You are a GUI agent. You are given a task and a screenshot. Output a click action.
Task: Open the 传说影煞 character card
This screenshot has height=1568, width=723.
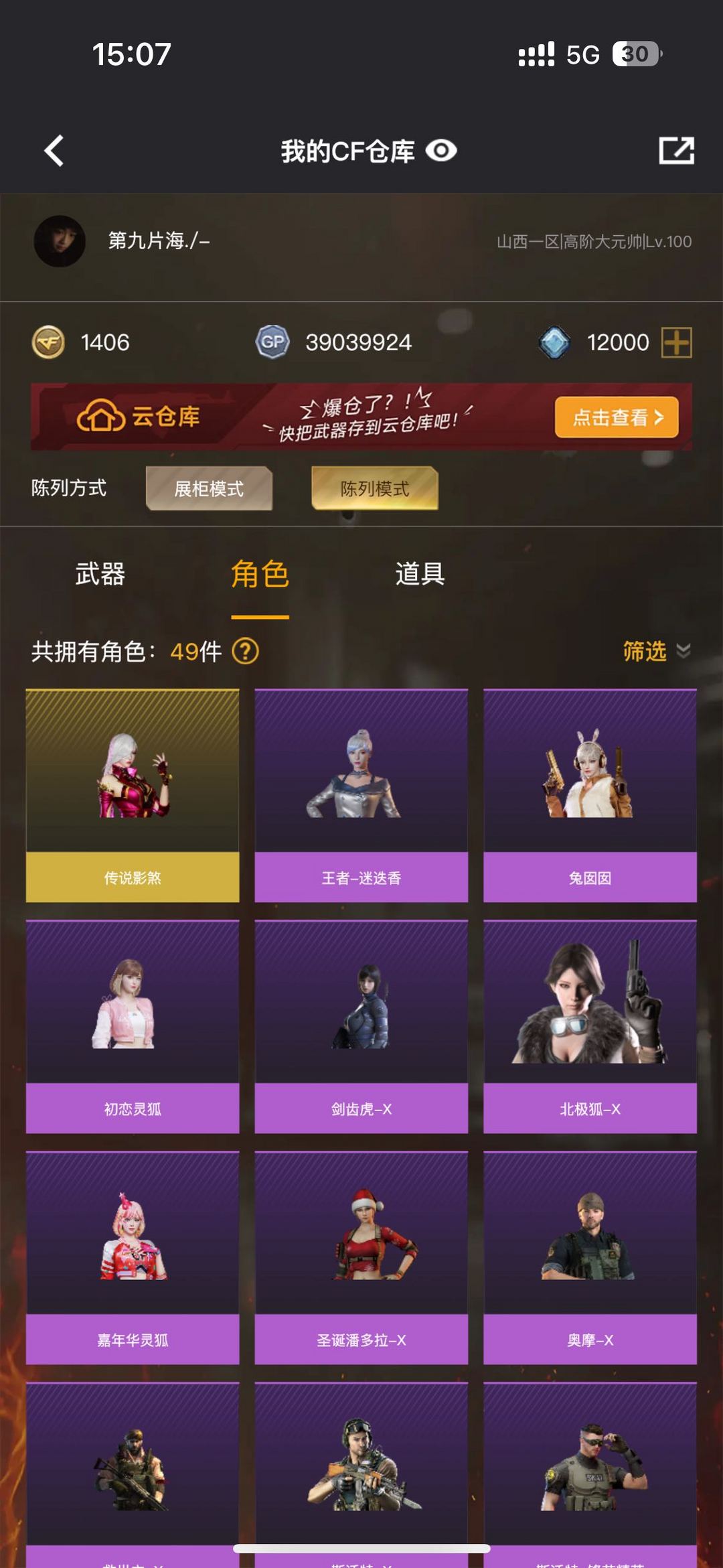click(x=133, y=795)
